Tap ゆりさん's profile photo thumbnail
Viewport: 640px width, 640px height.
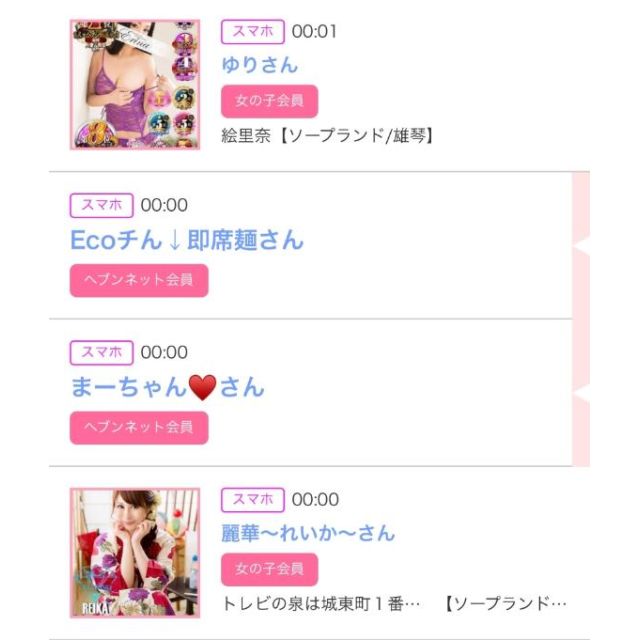[x=135, y=84]
